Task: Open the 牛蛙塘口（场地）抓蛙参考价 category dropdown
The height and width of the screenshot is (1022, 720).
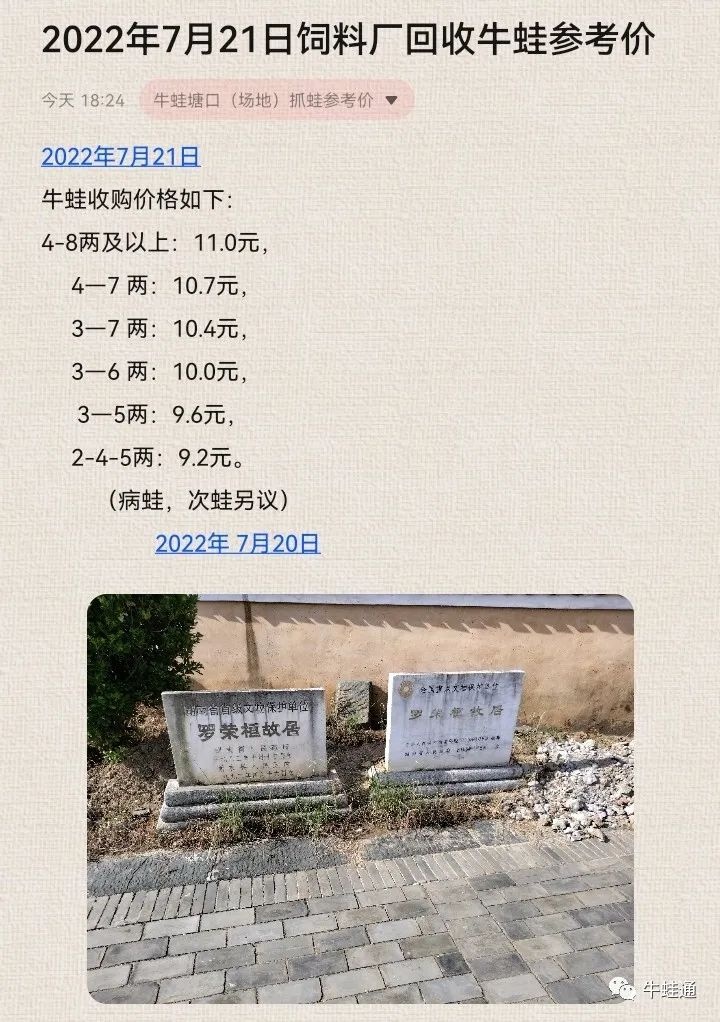Action: (276, 100)
